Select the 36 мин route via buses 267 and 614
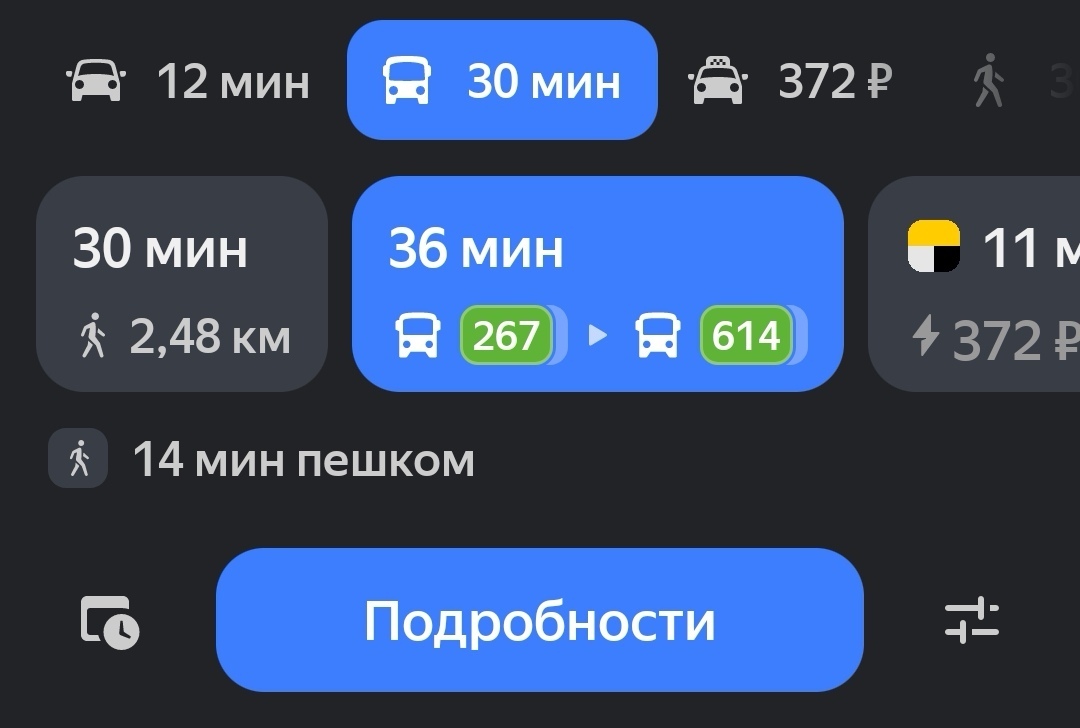1080x728 pixels. pyautogui.click(x=597, y=284)
